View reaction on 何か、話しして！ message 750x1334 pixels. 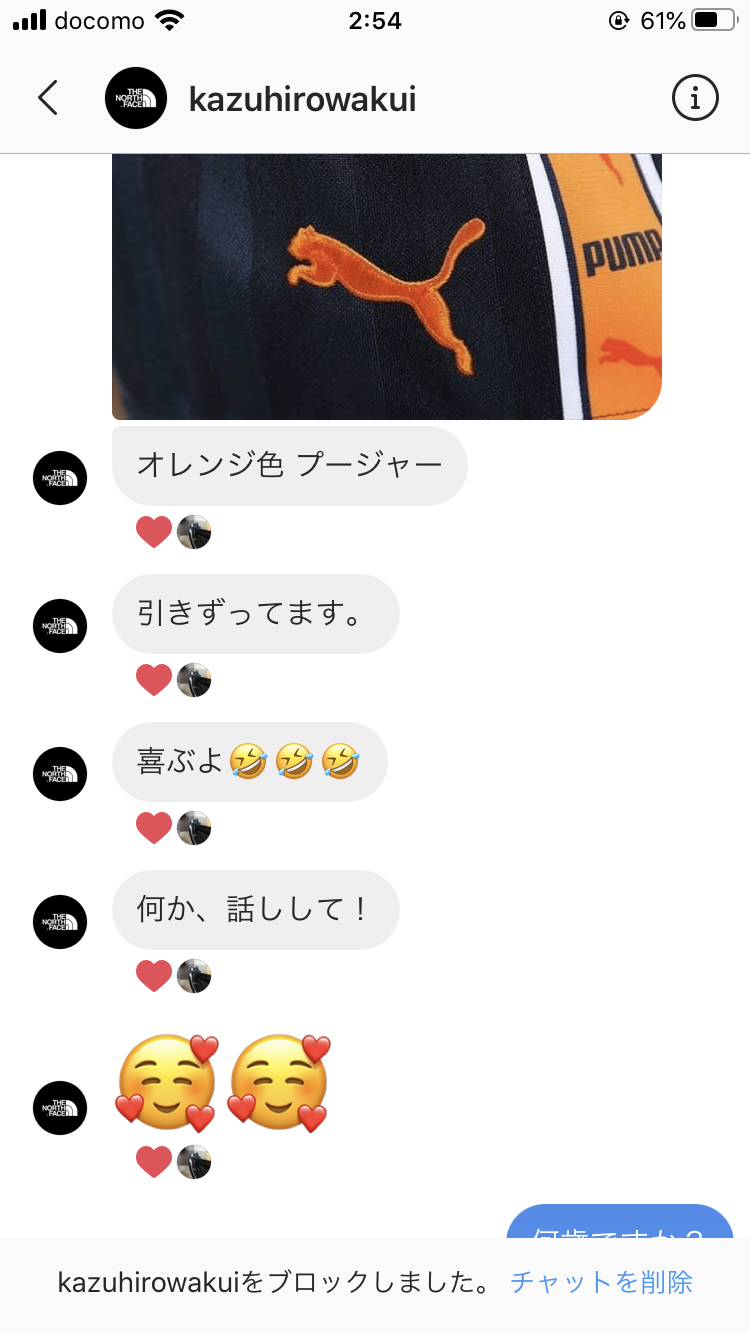(173, 977)
